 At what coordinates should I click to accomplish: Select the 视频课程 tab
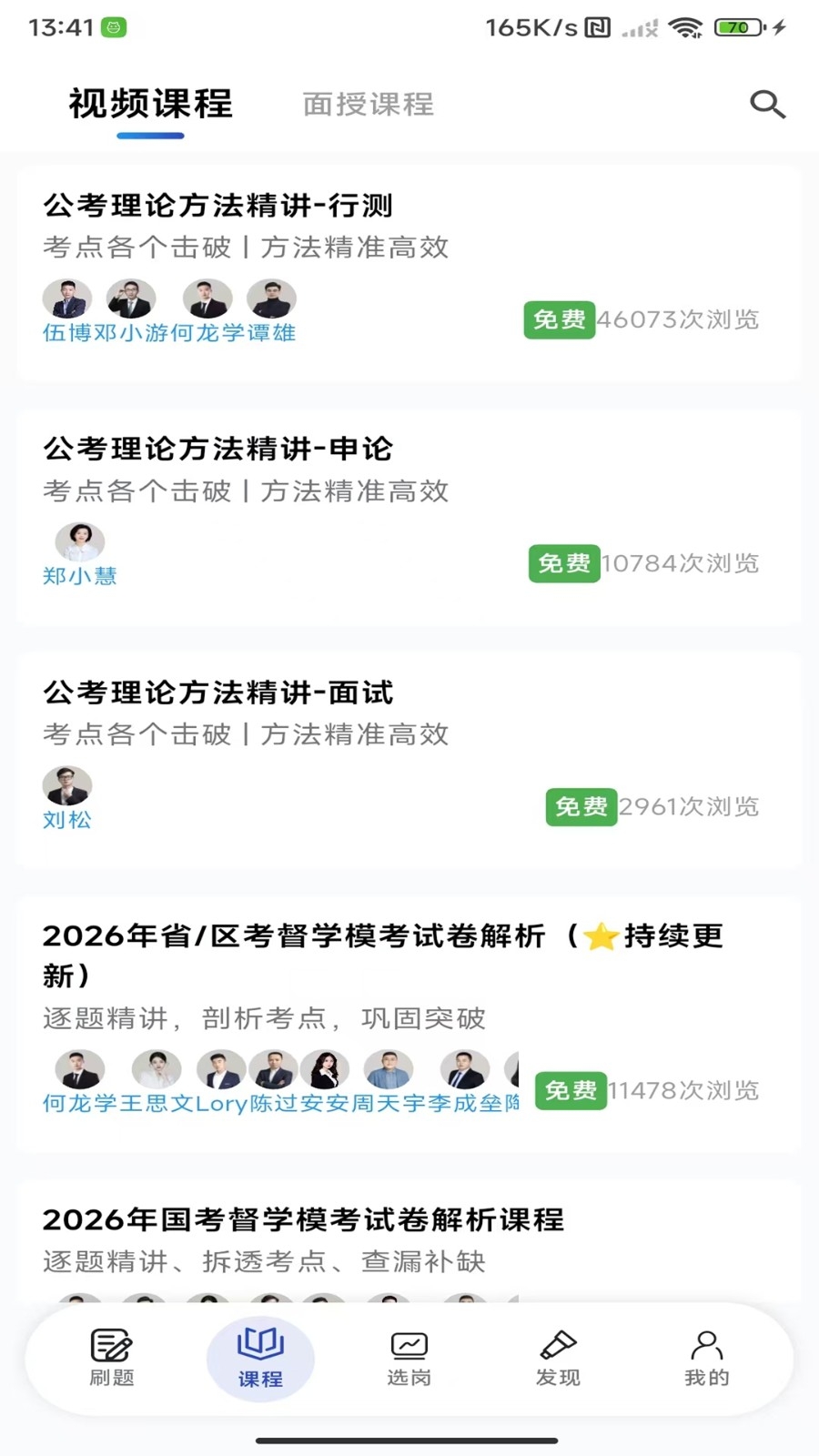click(x=148, y=105)
